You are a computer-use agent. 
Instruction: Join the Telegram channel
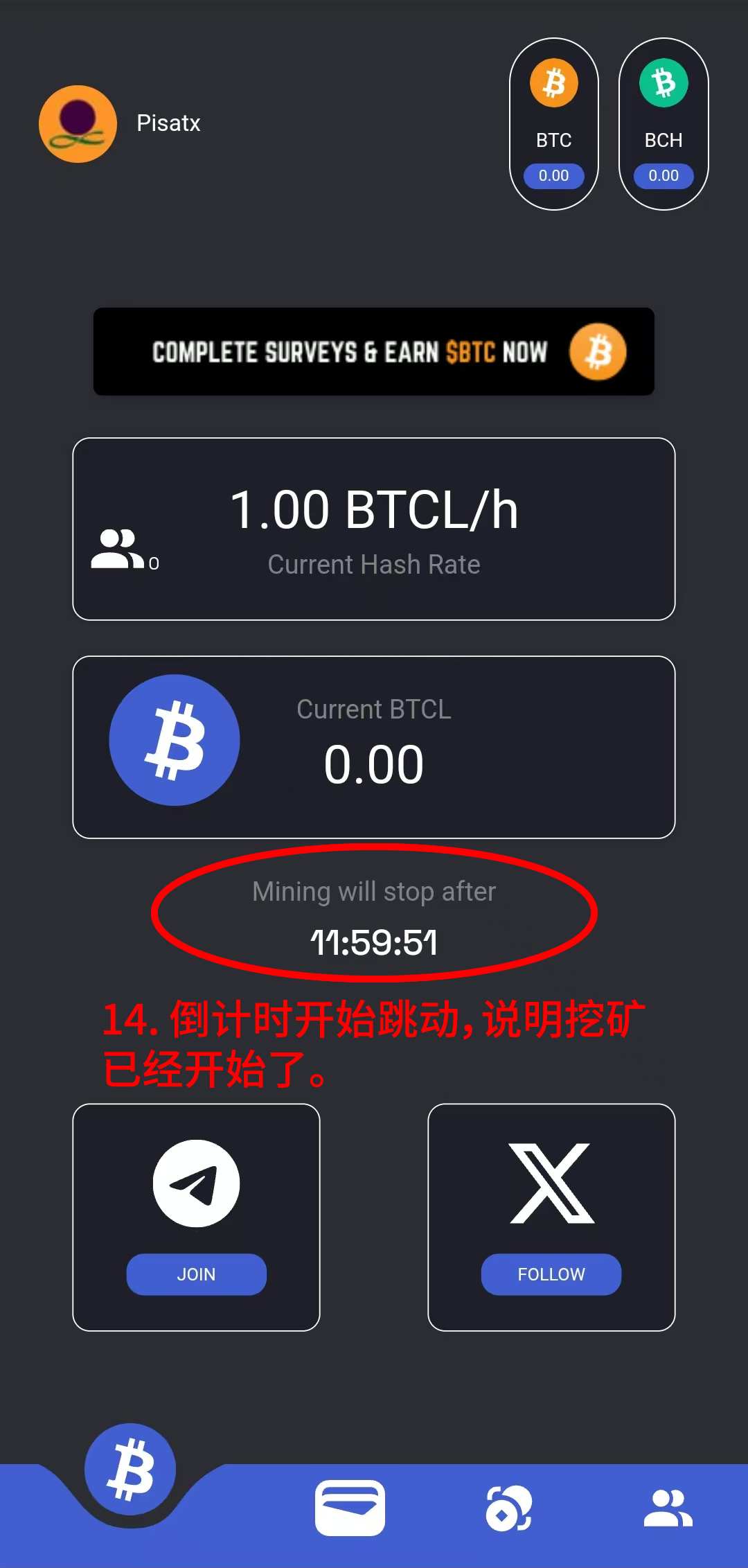196,1274
